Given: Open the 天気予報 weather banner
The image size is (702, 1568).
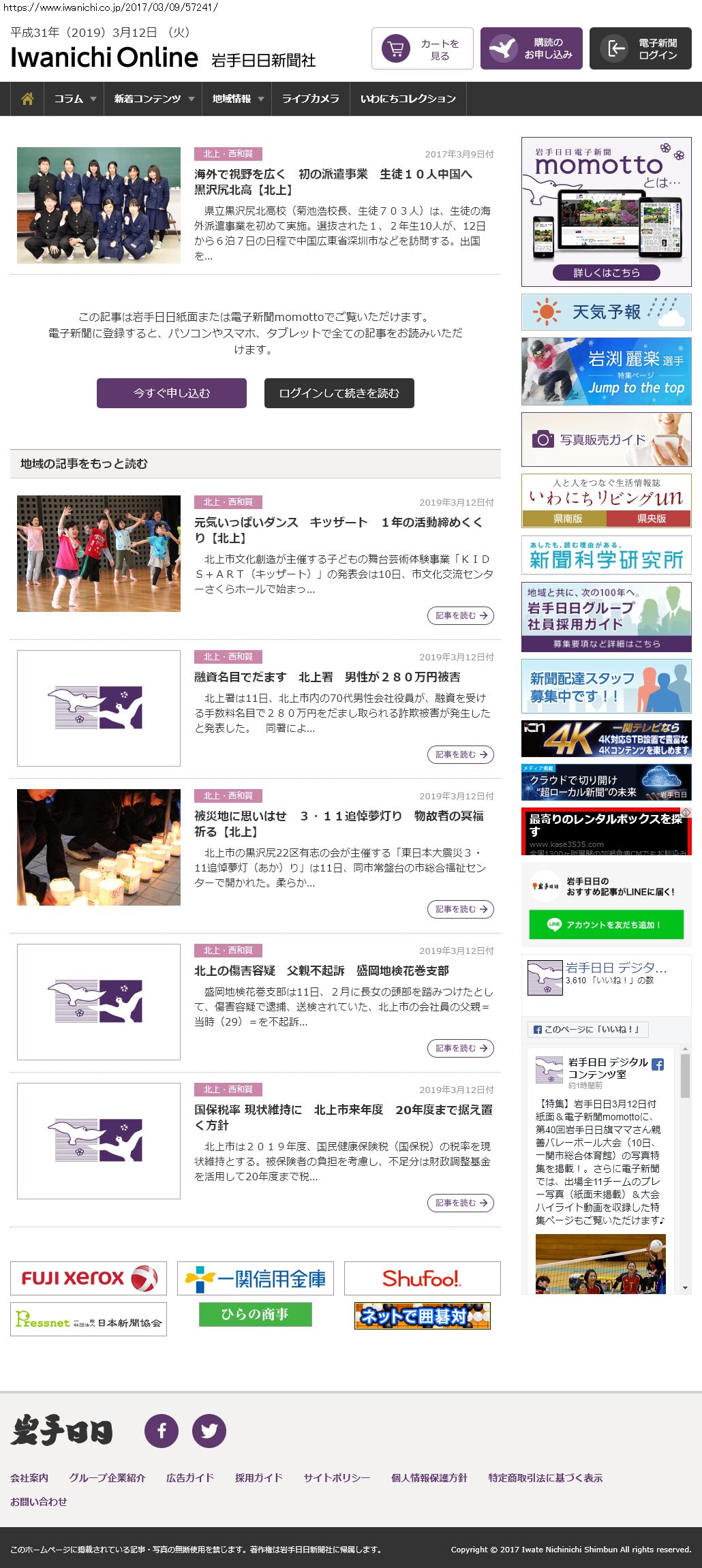Looking at the screenshot, I should click(x=606, y=312).
